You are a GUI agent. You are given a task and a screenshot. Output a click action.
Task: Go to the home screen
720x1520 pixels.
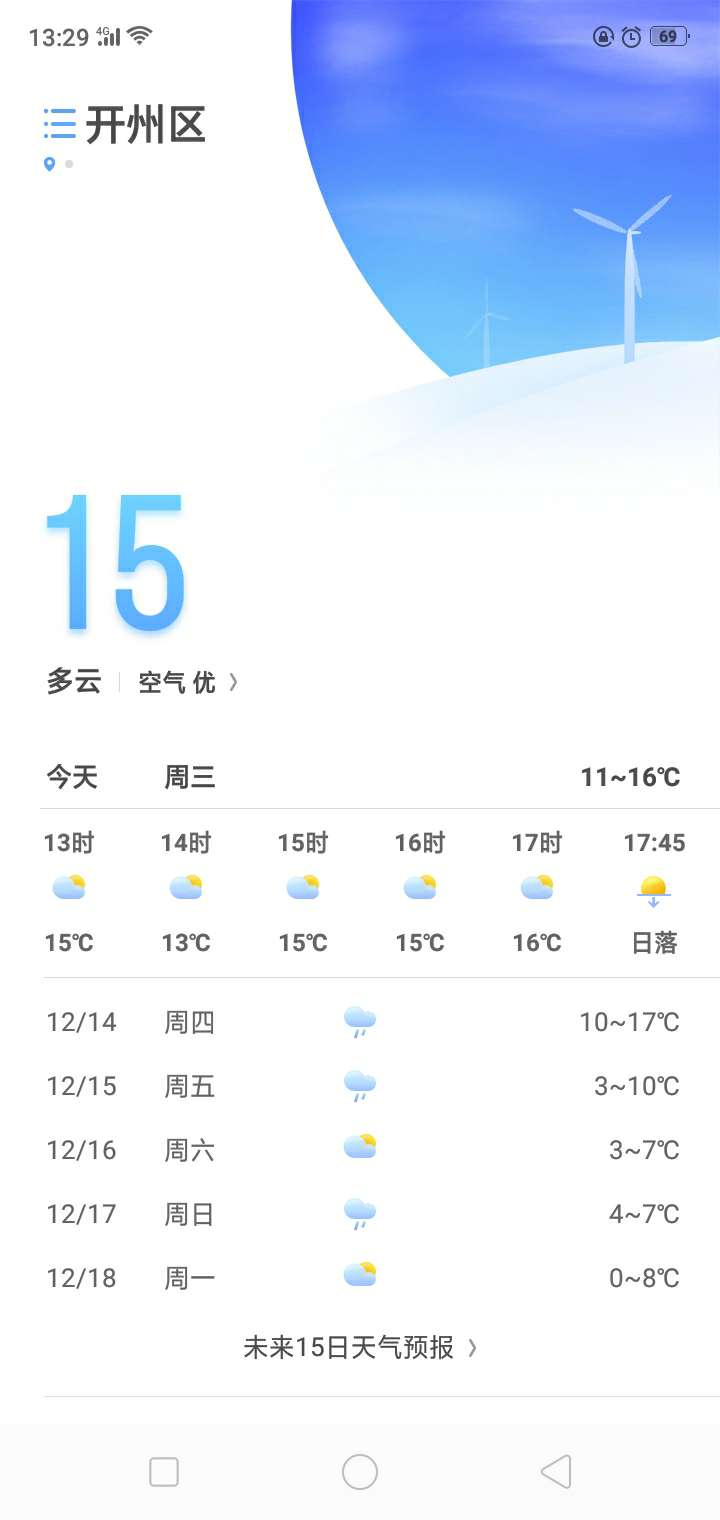point(360,1472)
